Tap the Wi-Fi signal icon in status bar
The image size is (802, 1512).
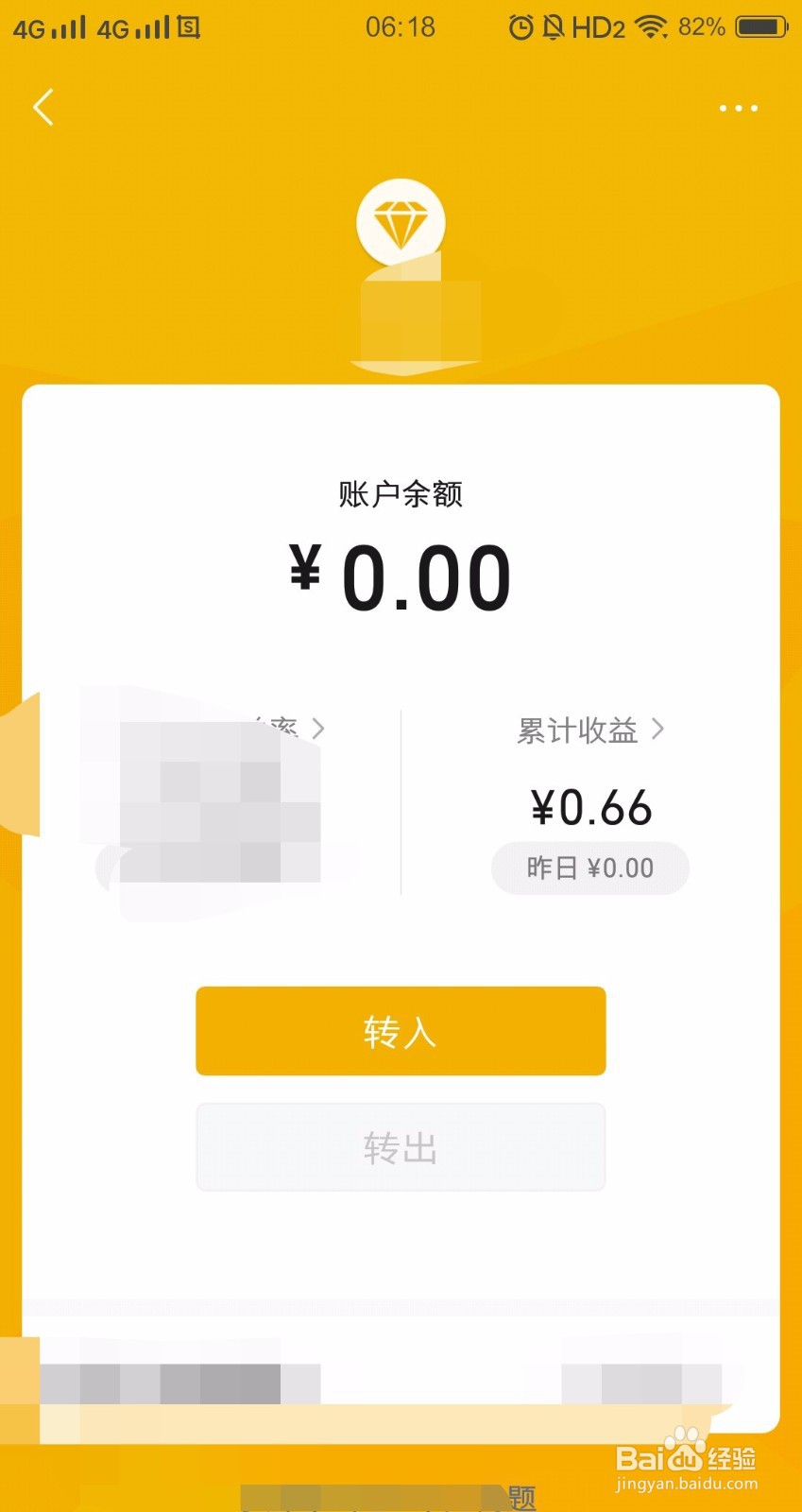(x=652, y=27)
